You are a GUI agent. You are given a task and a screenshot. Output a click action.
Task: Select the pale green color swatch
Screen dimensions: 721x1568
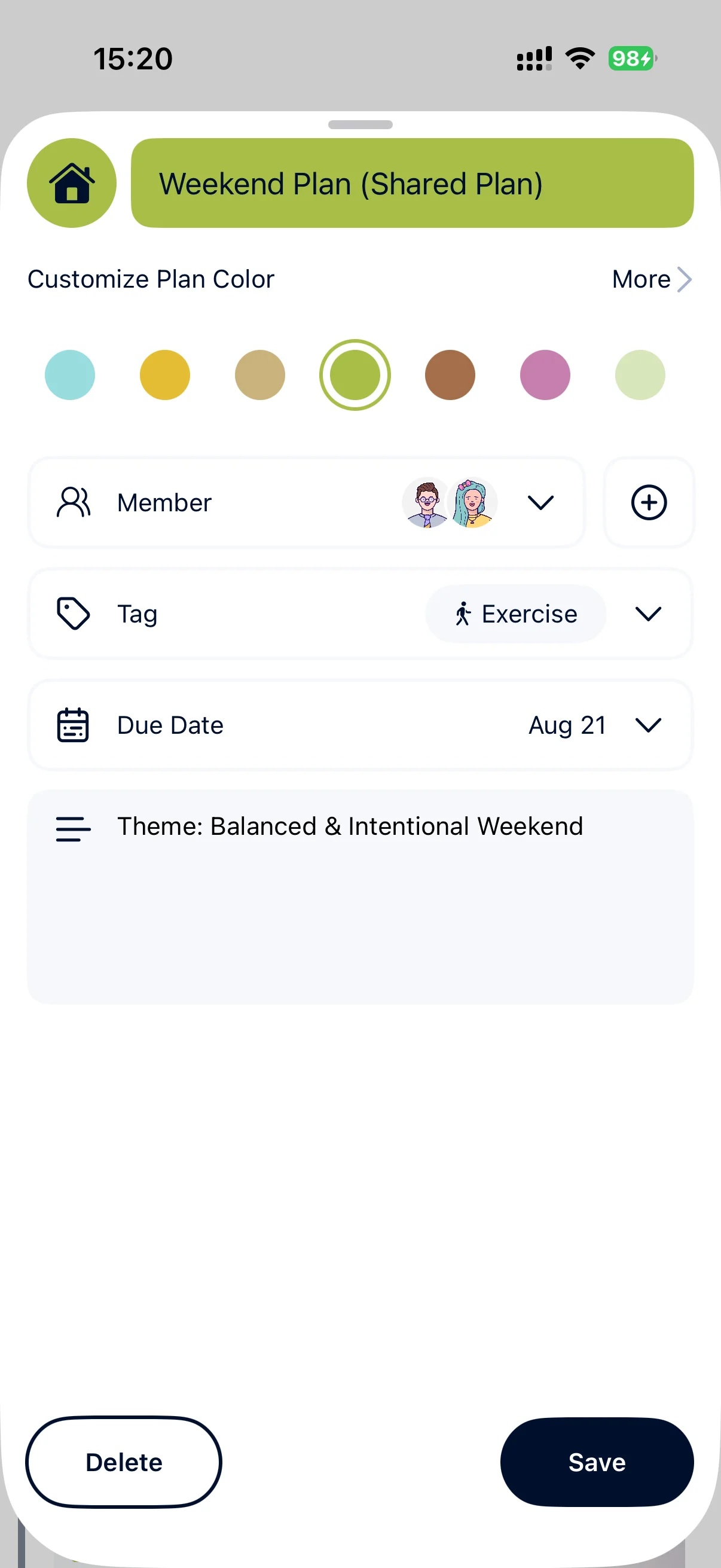coord(640,375)
